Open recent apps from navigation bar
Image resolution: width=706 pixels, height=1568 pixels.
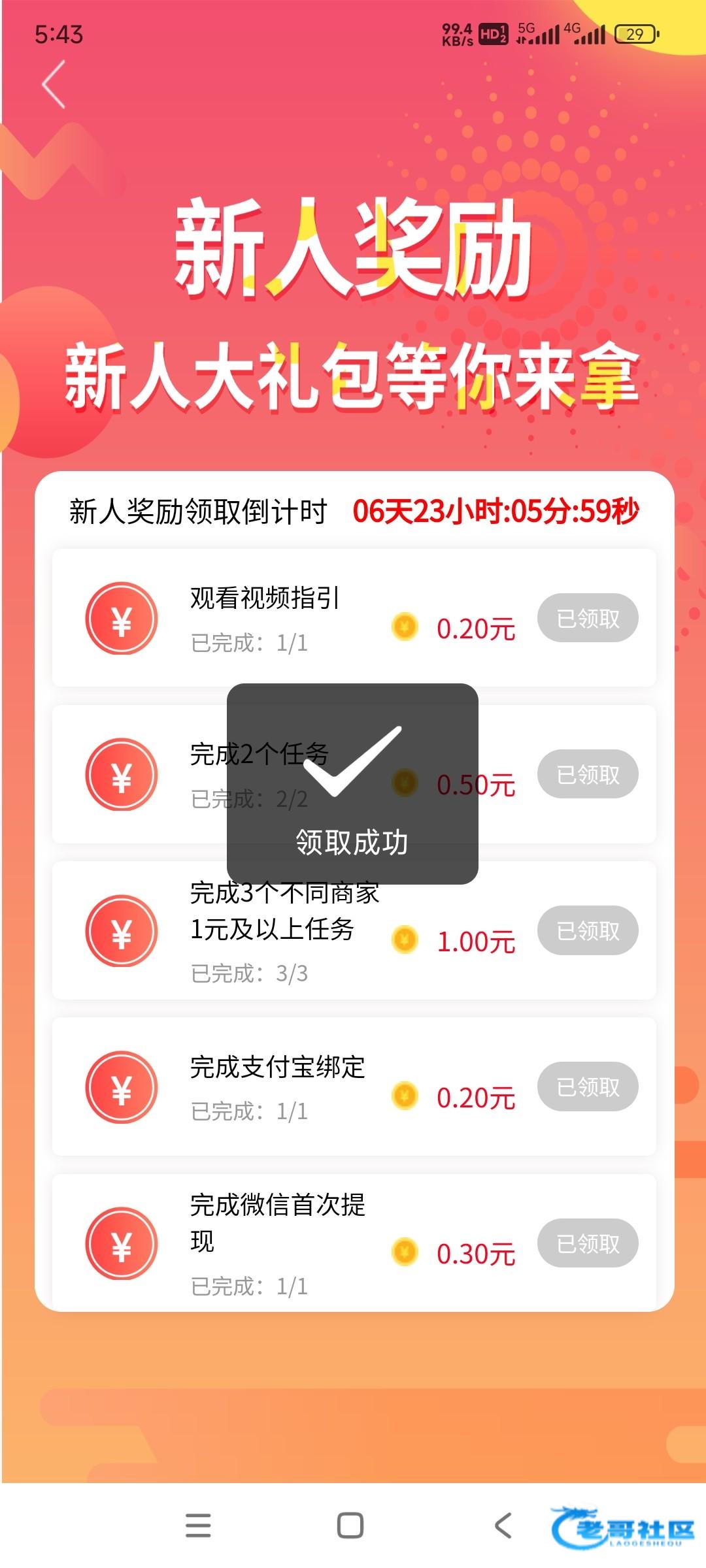[198, 1526]
